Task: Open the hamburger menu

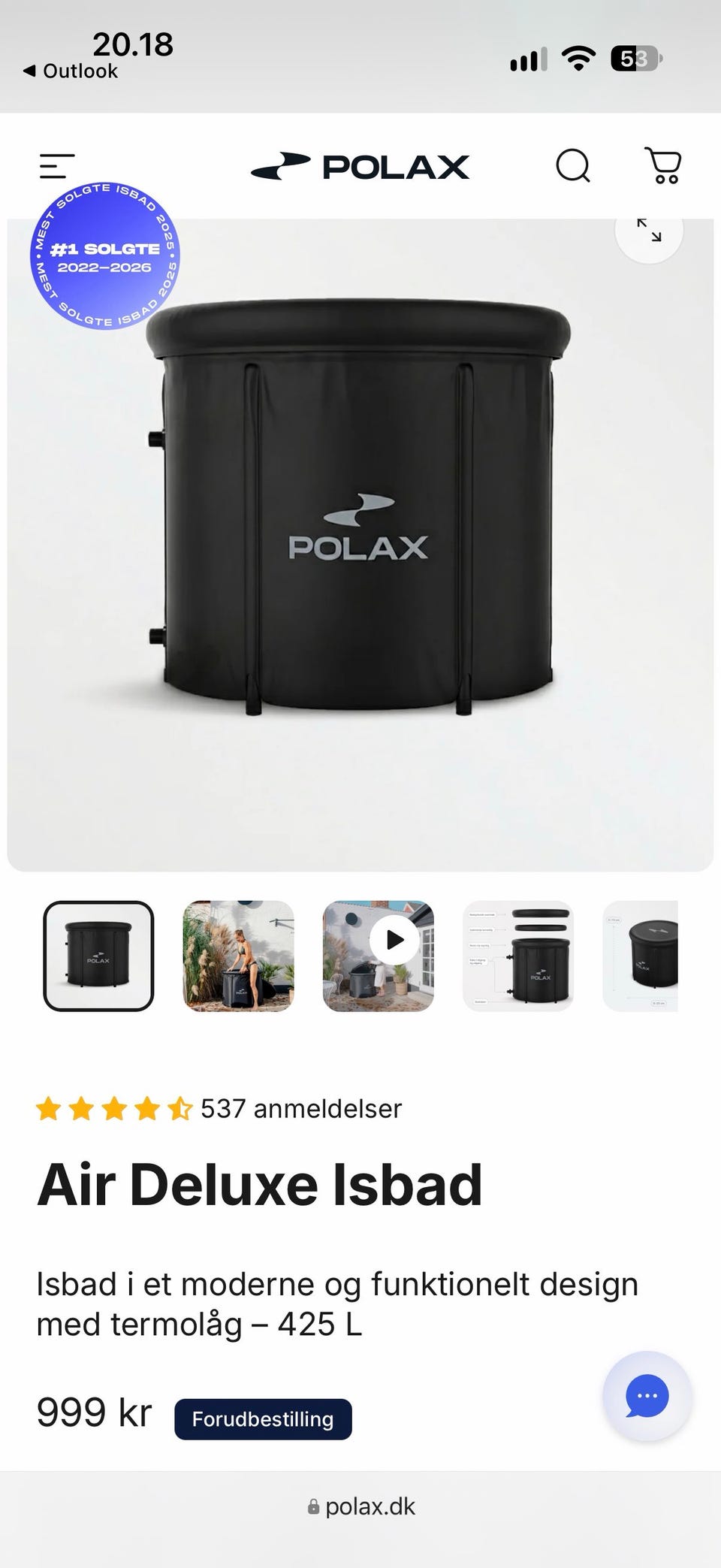Action: [x=57, y=166]
